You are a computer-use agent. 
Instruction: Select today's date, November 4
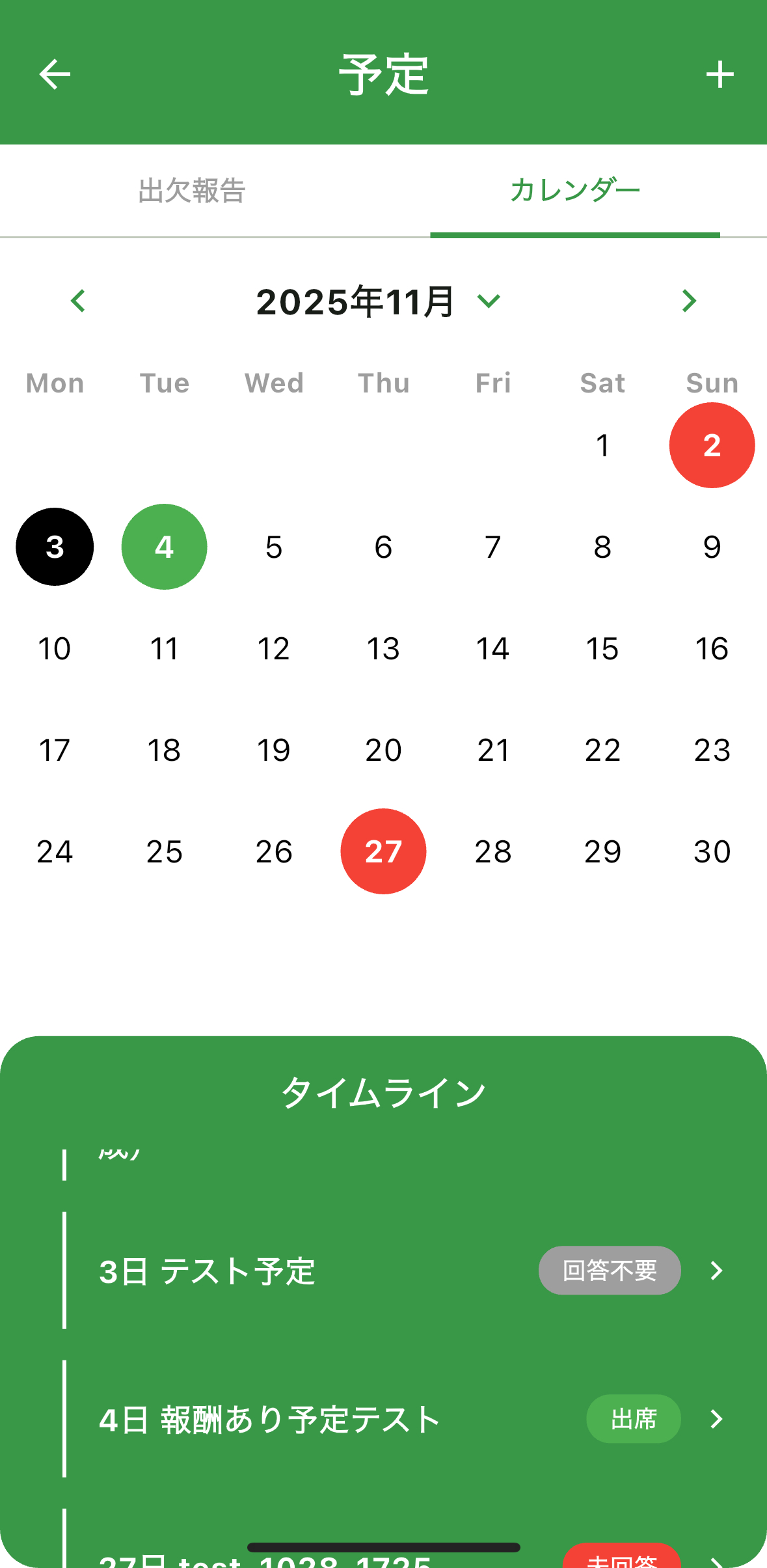coord(164,547)
